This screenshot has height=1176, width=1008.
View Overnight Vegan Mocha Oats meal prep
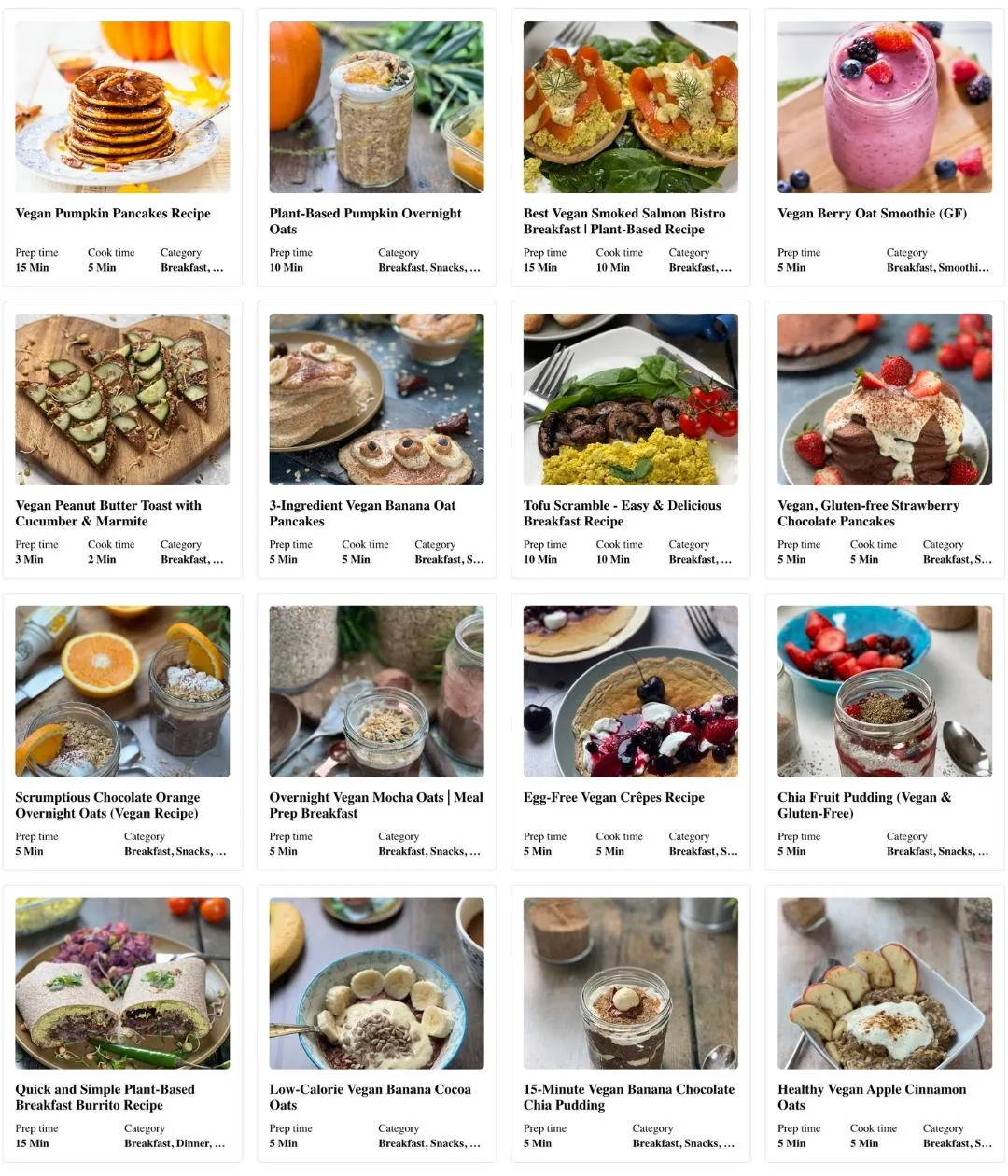pyautogui.click(x=376, y=805)
